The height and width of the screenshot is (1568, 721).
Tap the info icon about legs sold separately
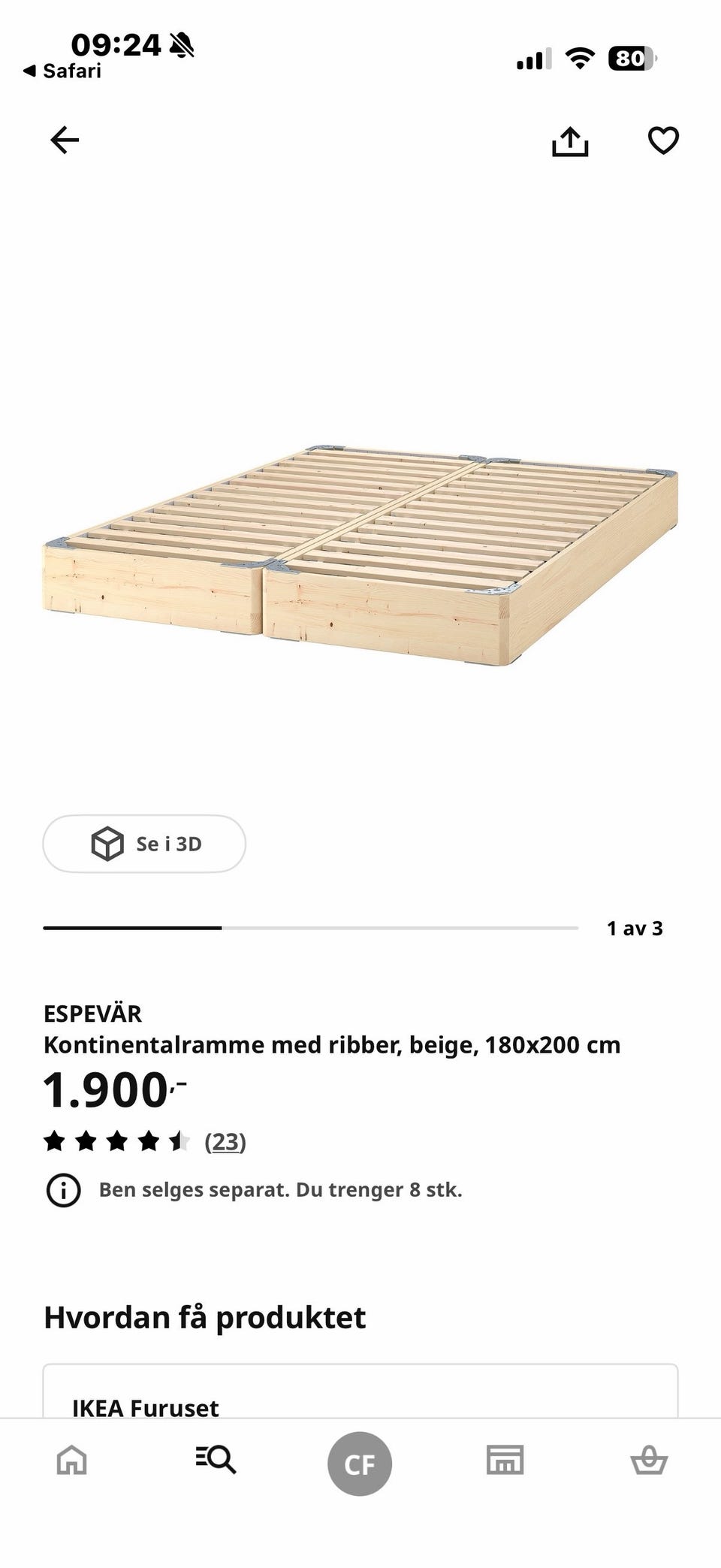64,1190
